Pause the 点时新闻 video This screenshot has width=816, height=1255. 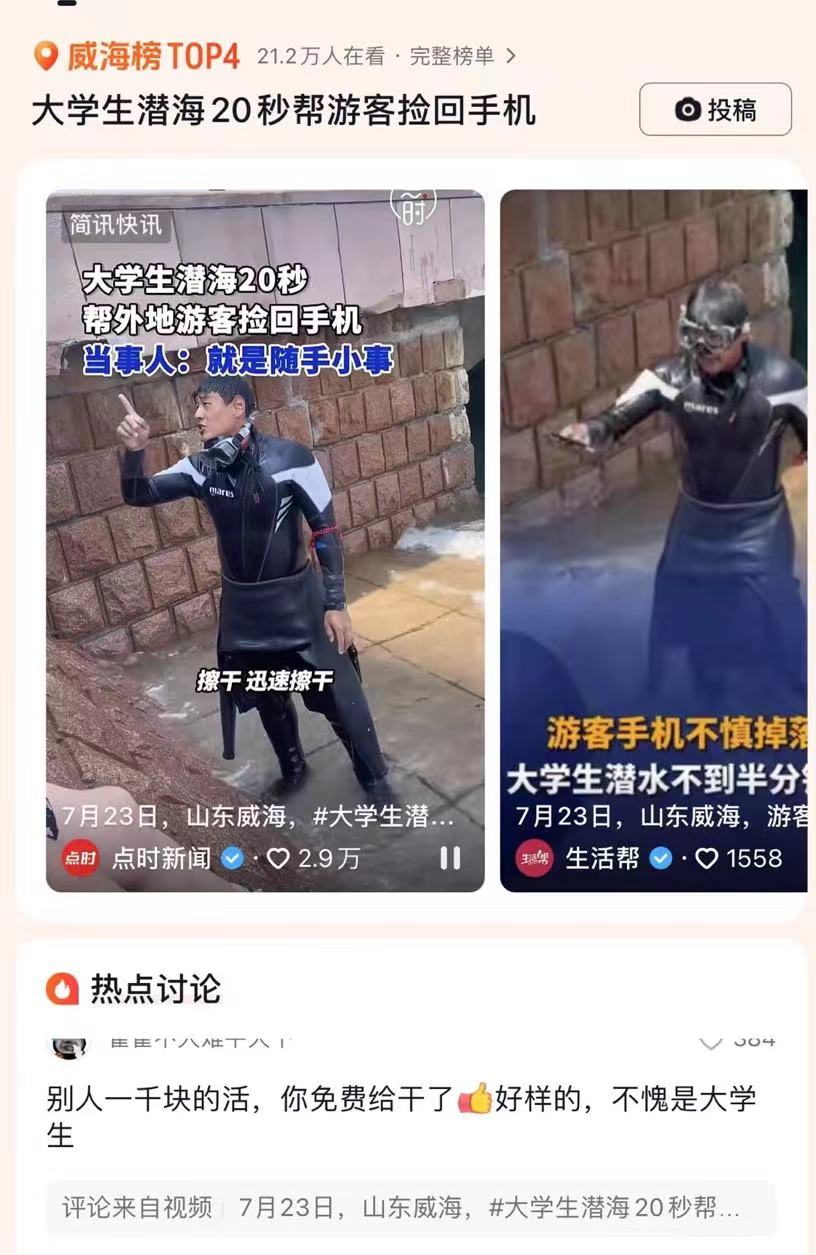point(450,858)
